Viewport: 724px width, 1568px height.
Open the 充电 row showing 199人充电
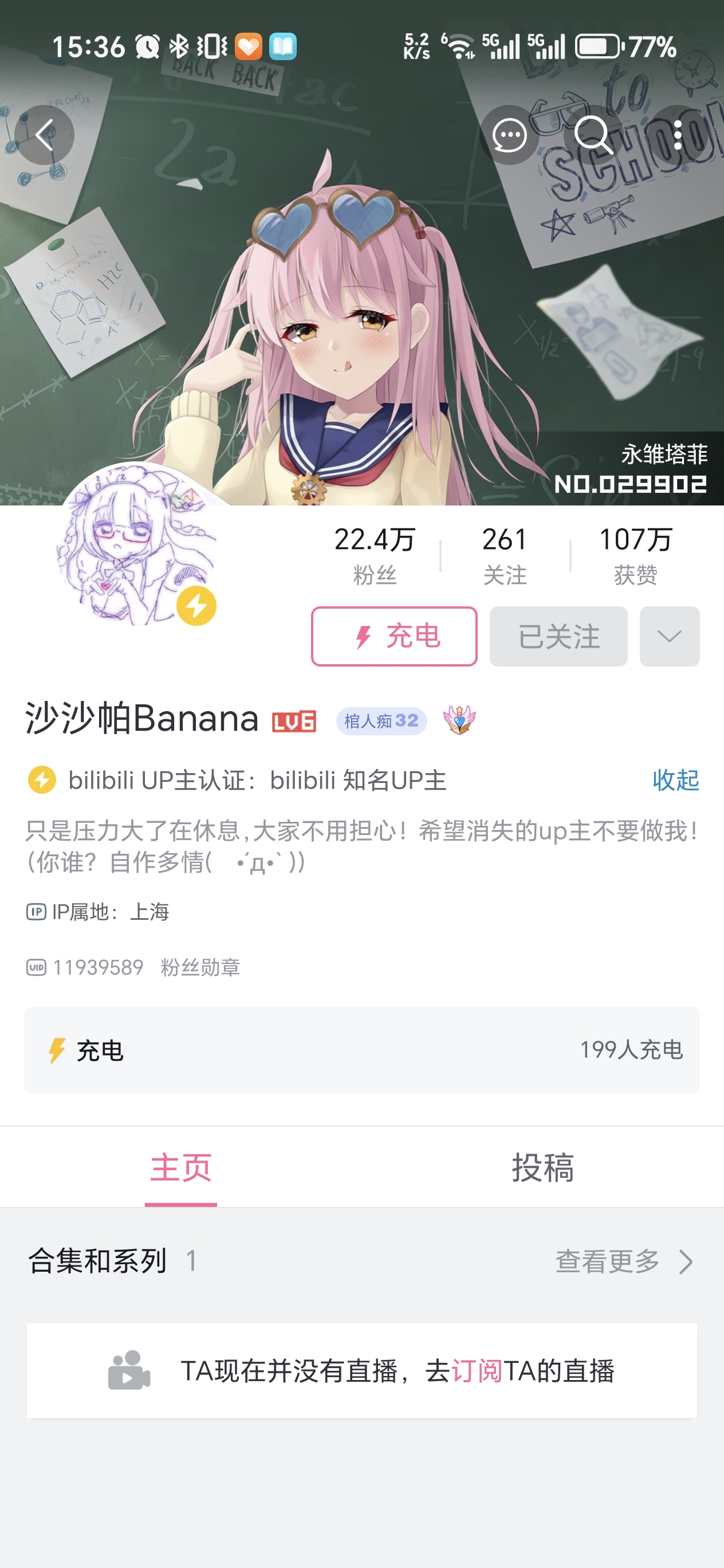click(x=362, y=1050)
